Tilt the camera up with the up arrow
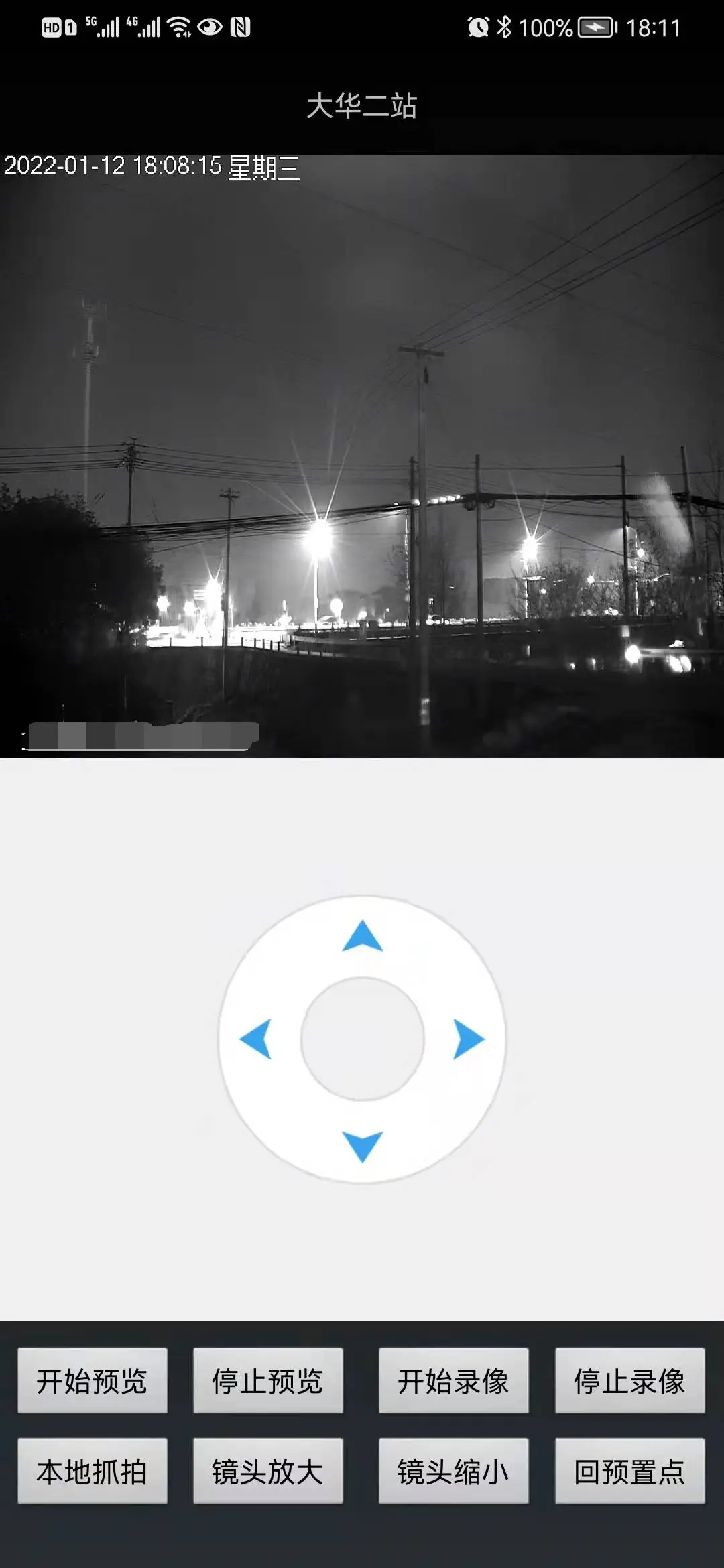 362,936
